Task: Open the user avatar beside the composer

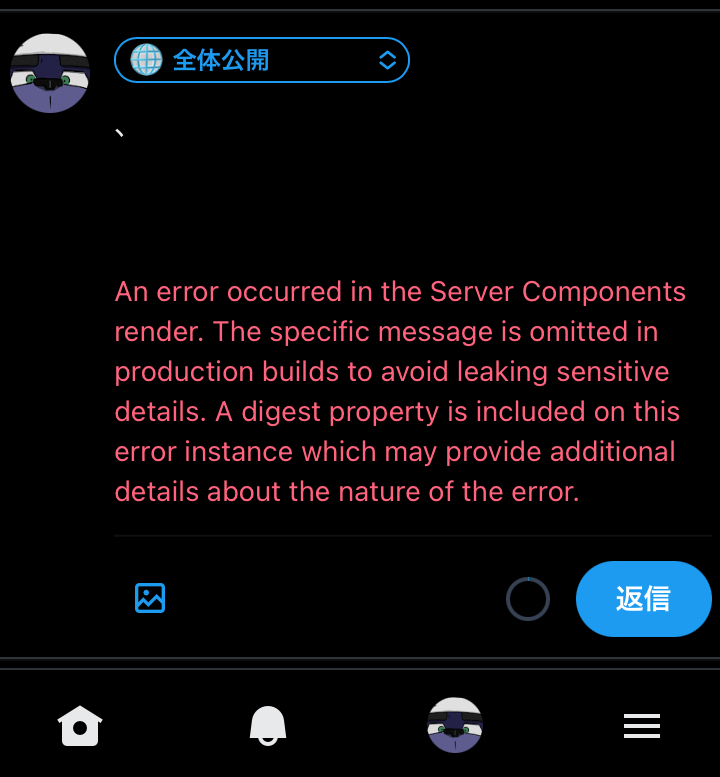Action: coord(50,74)
